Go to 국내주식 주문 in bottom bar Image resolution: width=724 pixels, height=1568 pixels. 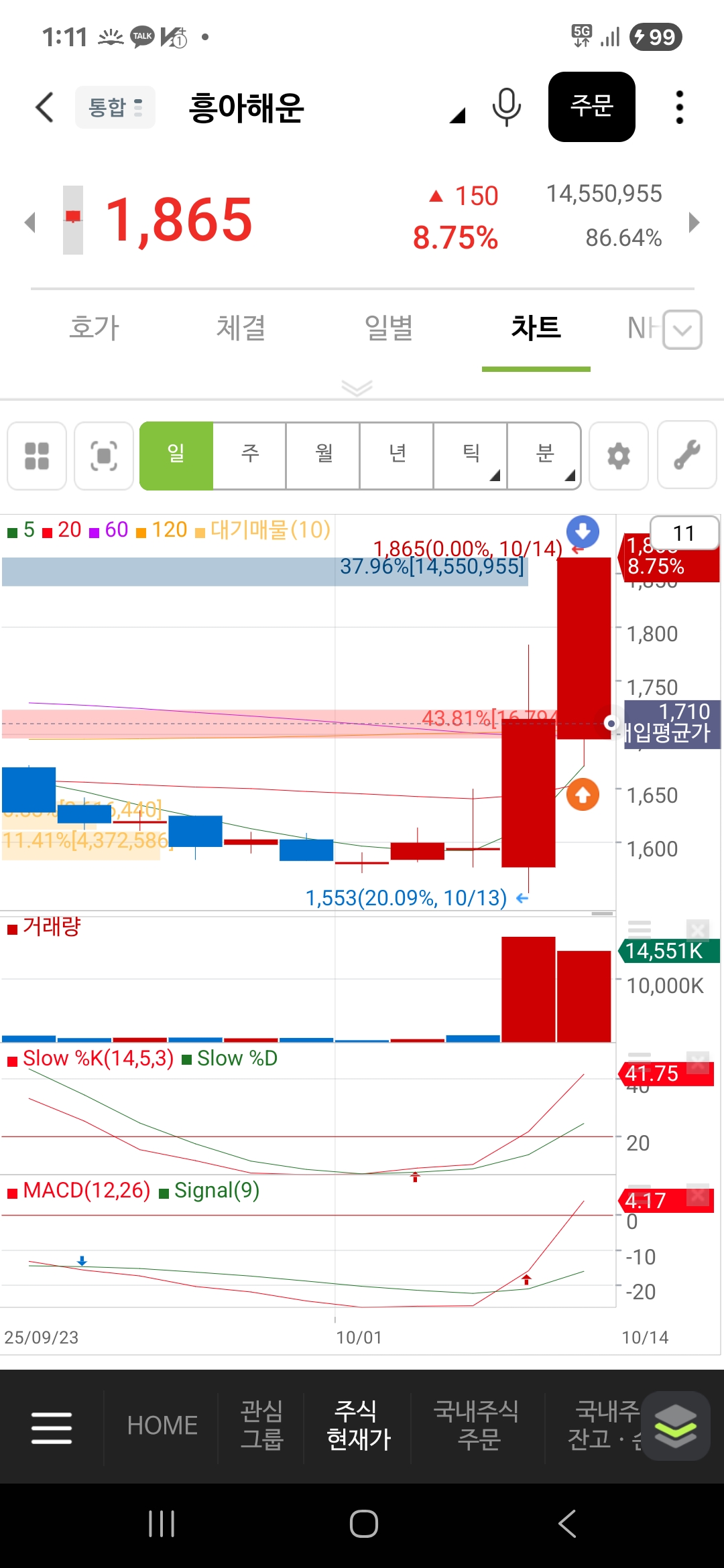point(477,1425)
